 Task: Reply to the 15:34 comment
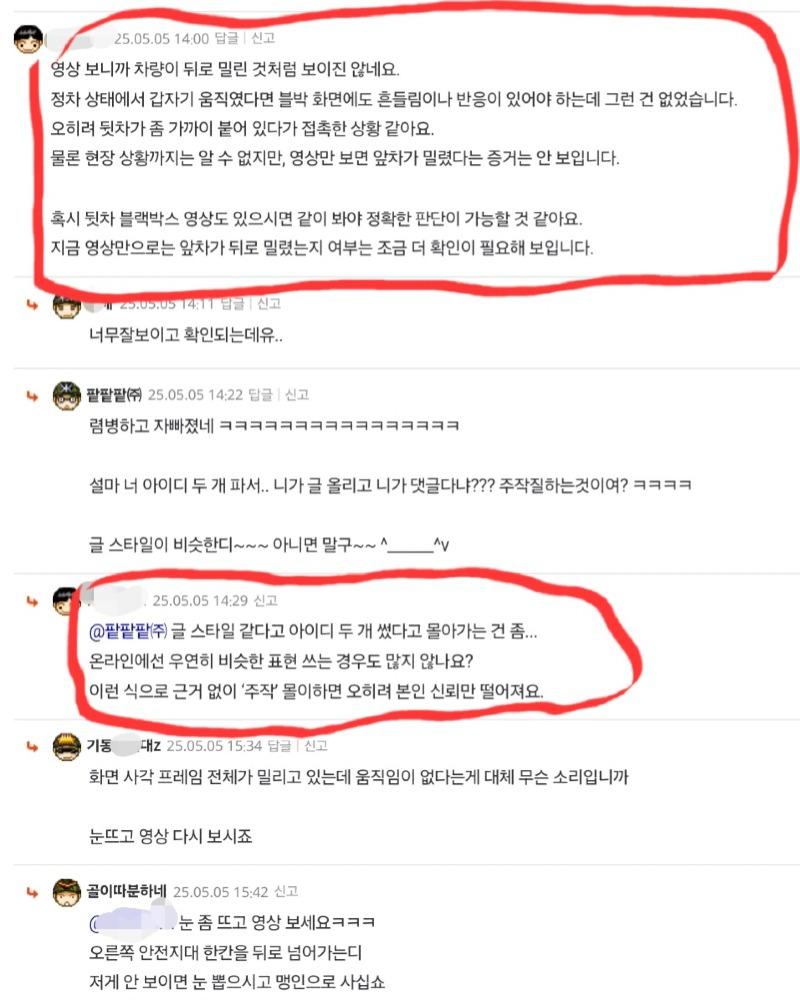pyautogui.click(x=283, y=745)
